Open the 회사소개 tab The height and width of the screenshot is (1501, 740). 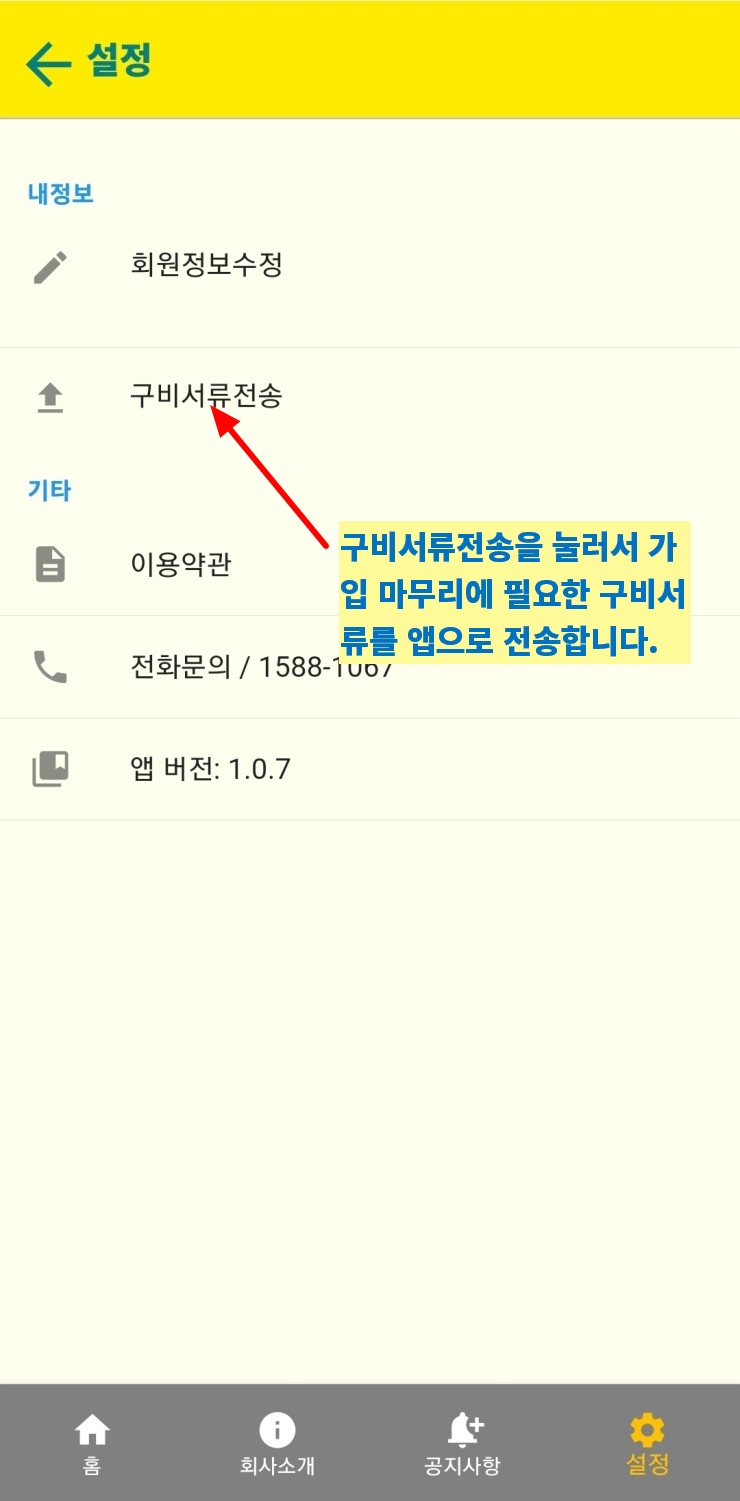(277, 1445)
